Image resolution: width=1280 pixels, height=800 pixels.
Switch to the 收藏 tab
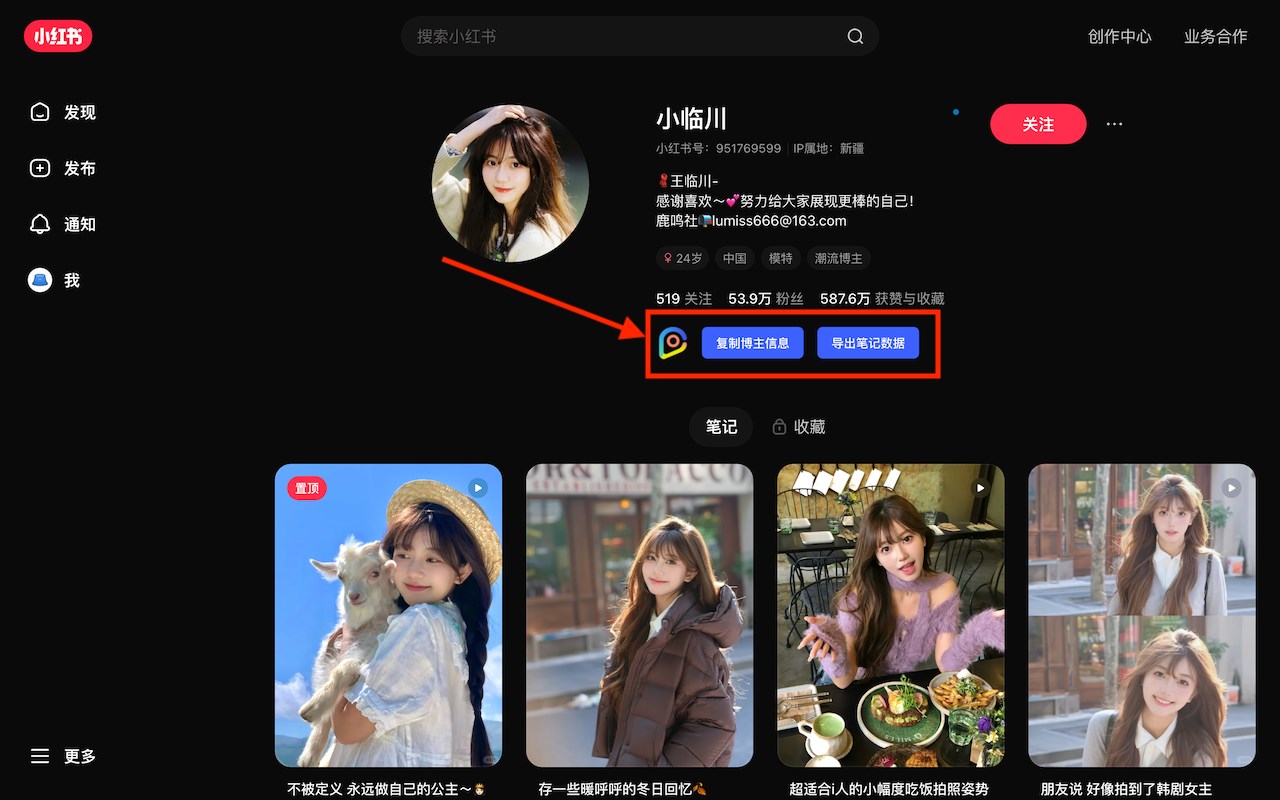799,427
